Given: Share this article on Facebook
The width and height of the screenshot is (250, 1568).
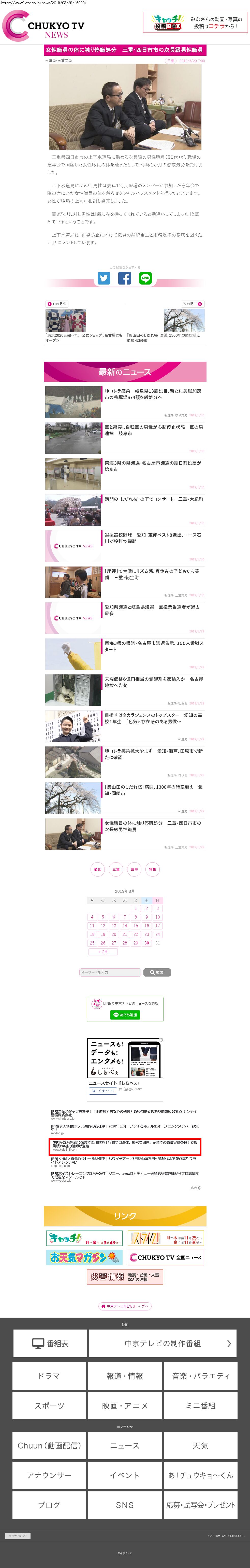Looking at the screenshot, I should coord(124,278).
